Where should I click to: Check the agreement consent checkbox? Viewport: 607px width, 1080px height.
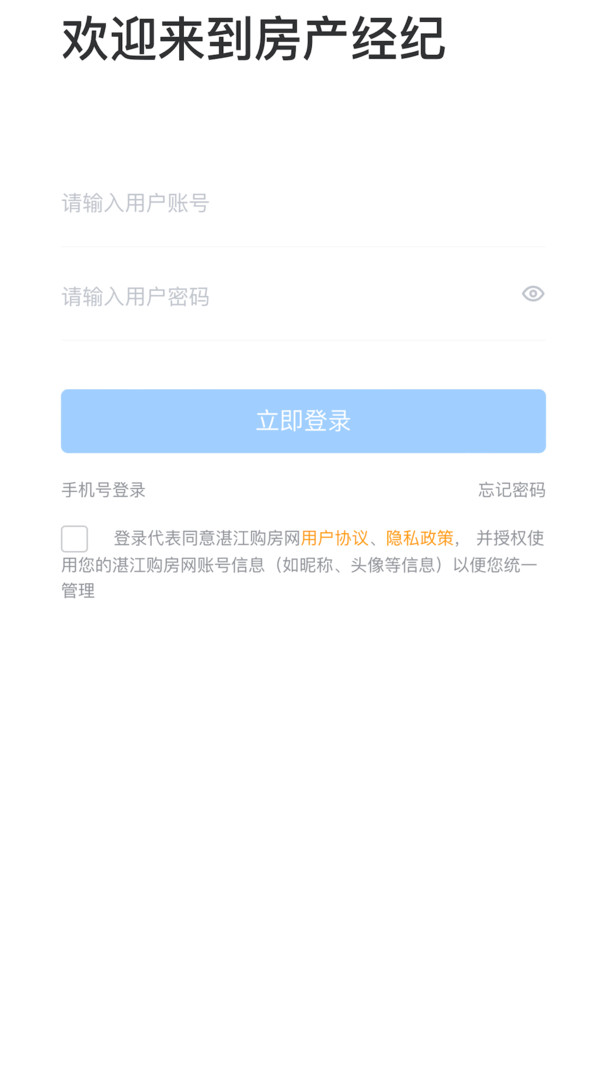point(74,539)
